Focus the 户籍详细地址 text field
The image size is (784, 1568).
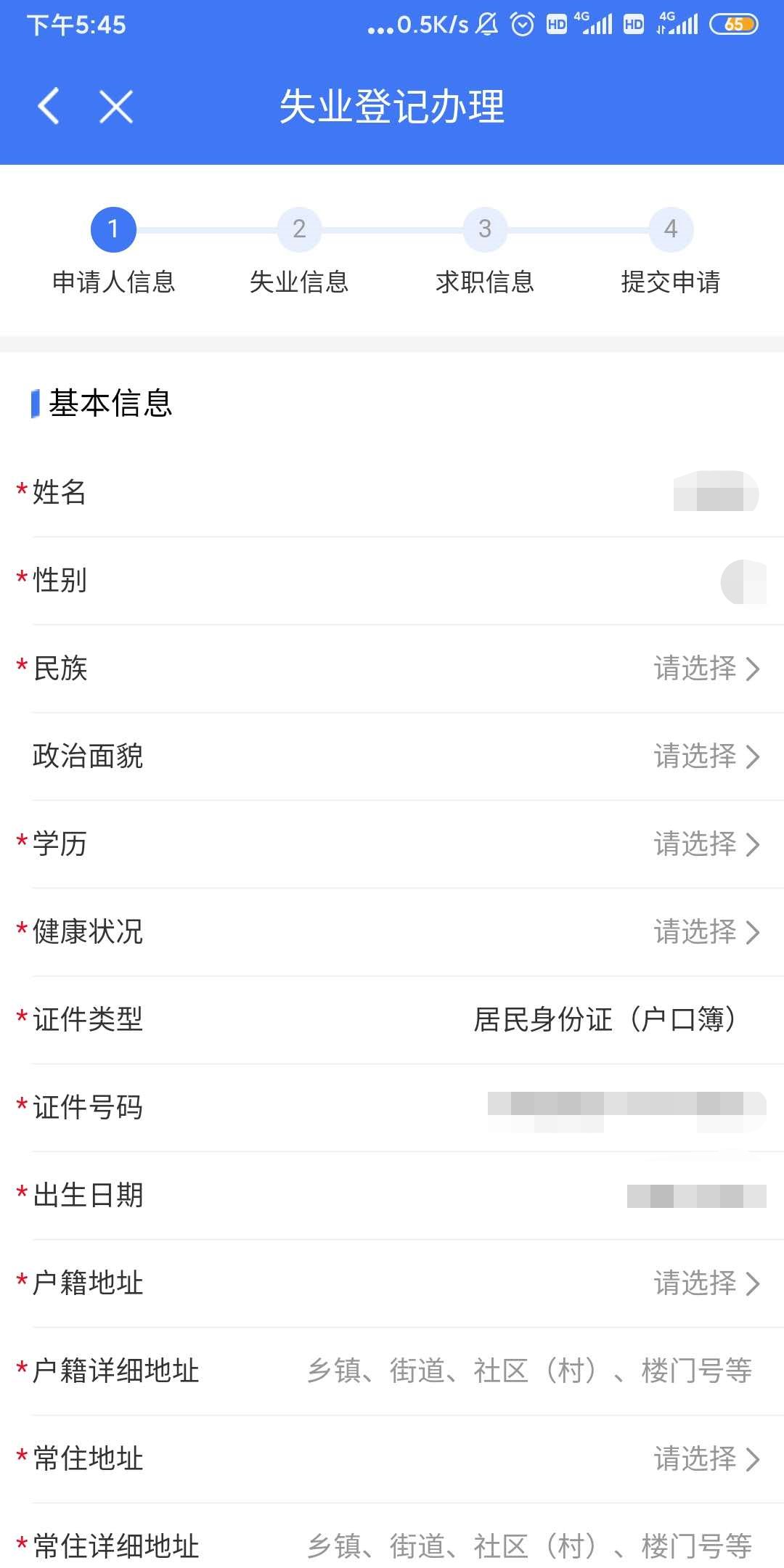click(529, 1371)
